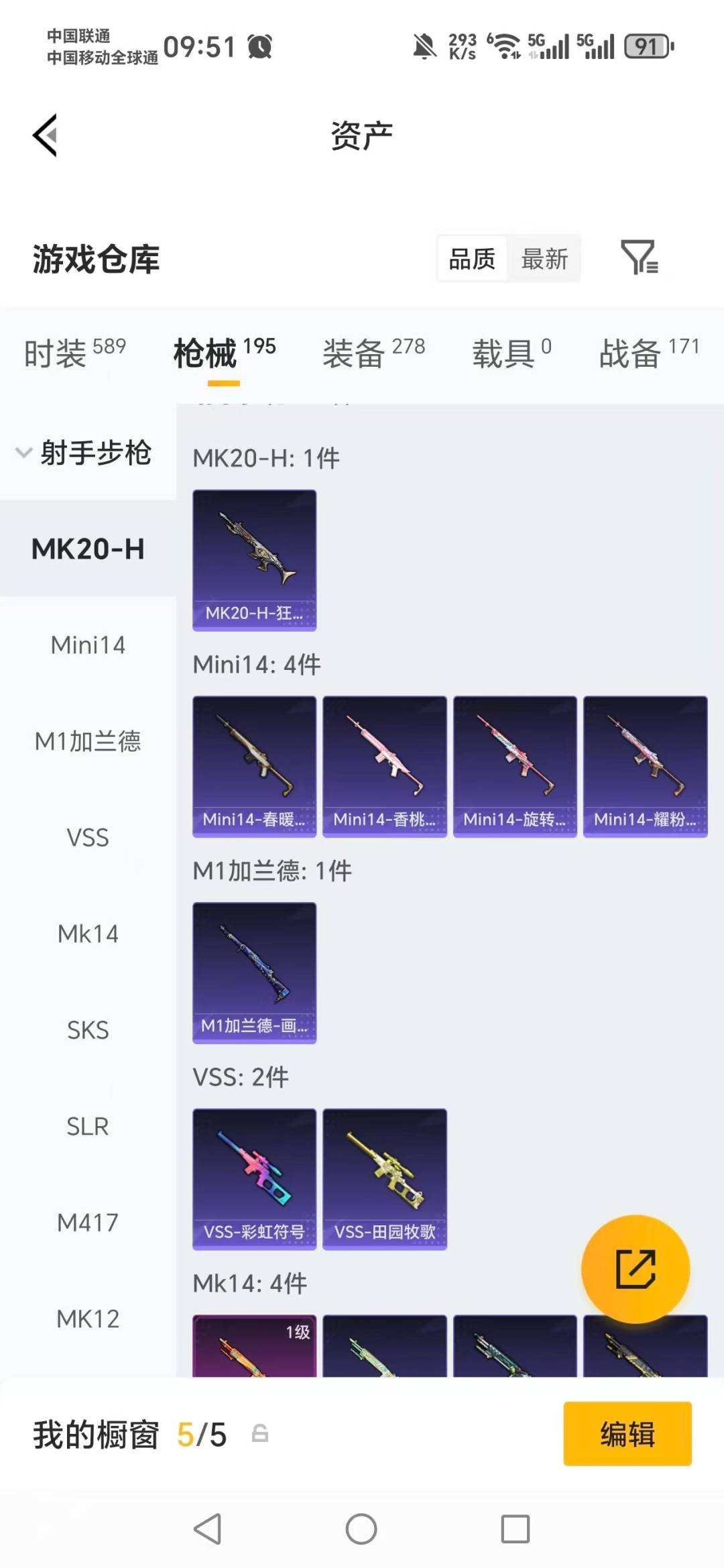Select VSS from the left category list

(x=88, y=837)
